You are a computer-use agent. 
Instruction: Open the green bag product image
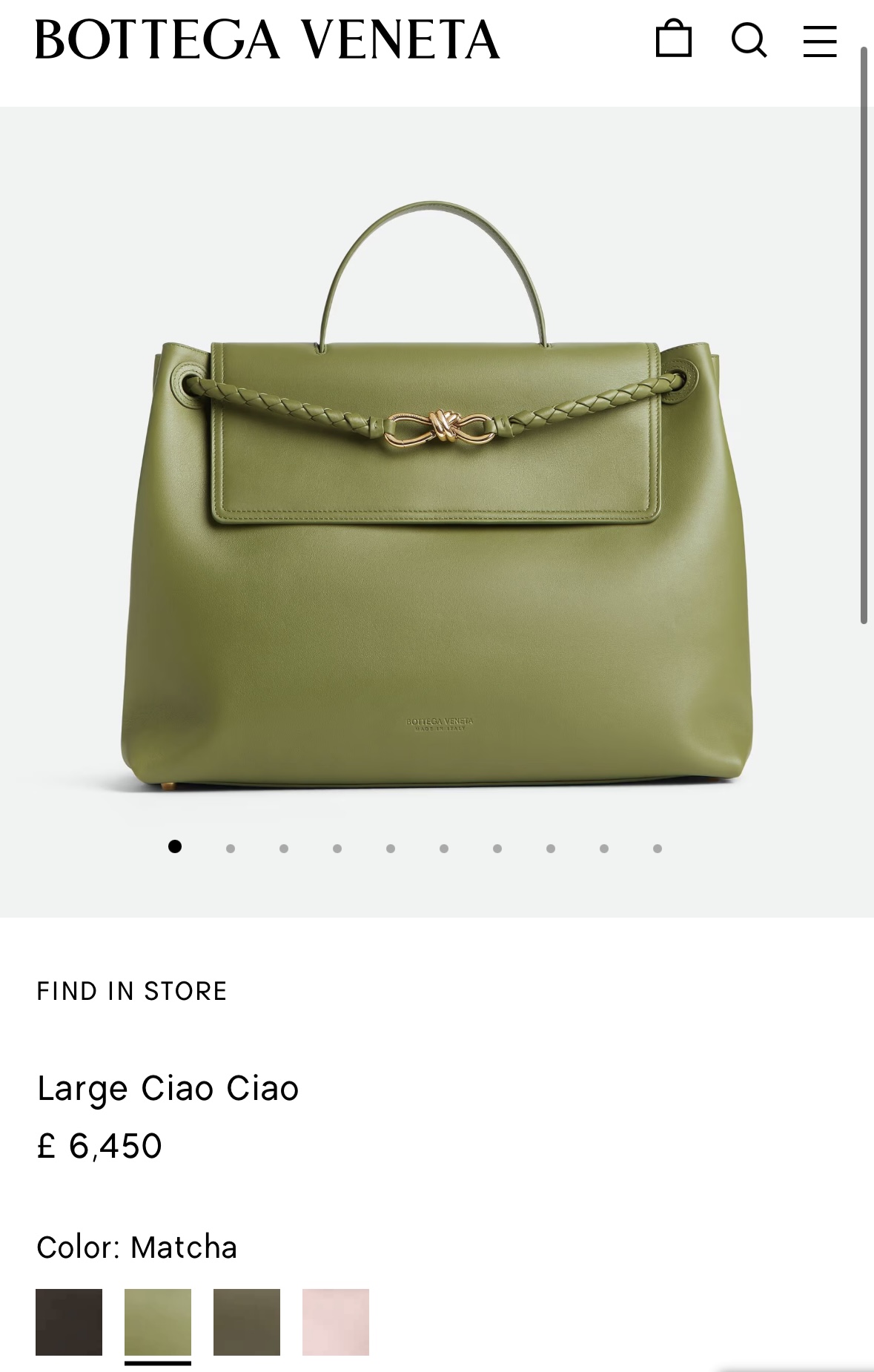437,494
